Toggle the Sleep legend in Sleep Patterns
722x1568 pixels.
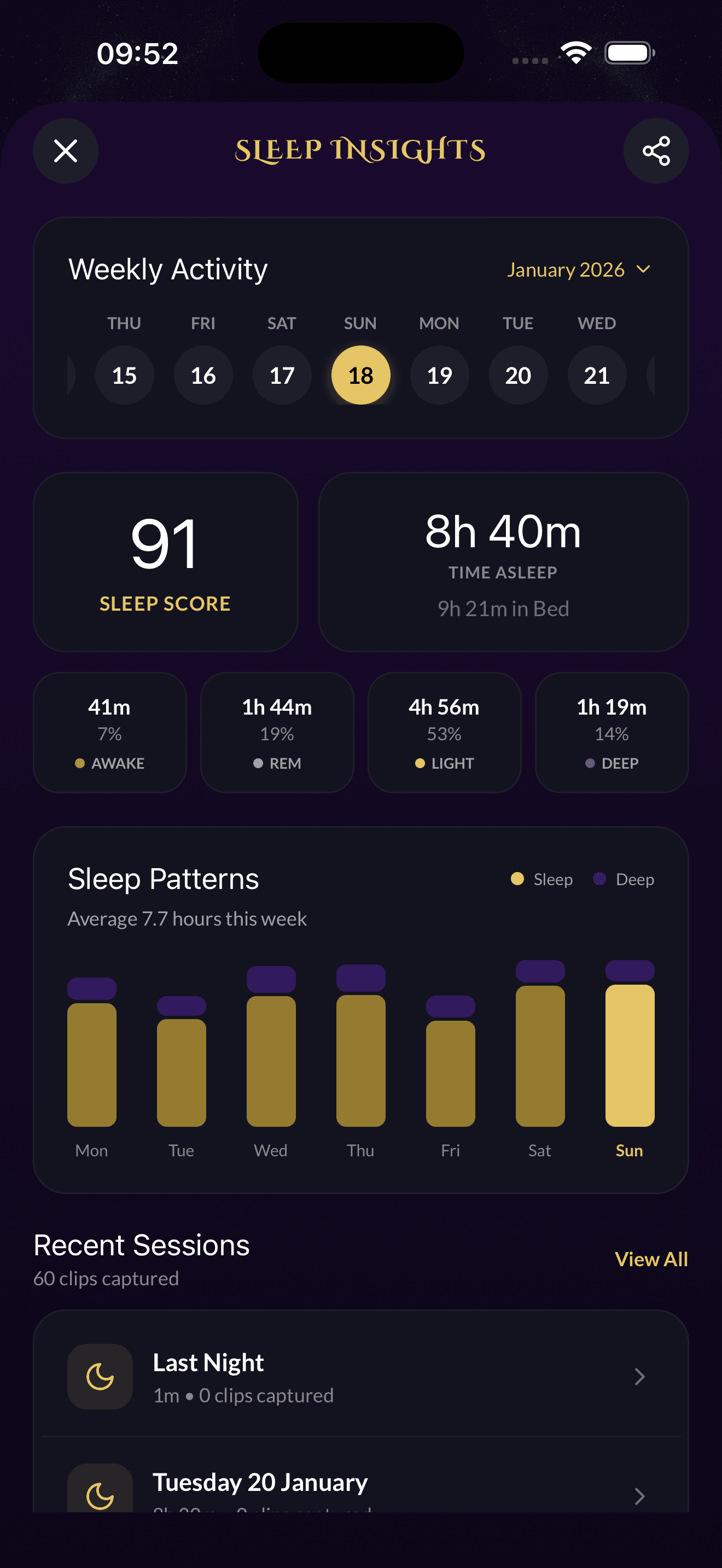[542, 879]
